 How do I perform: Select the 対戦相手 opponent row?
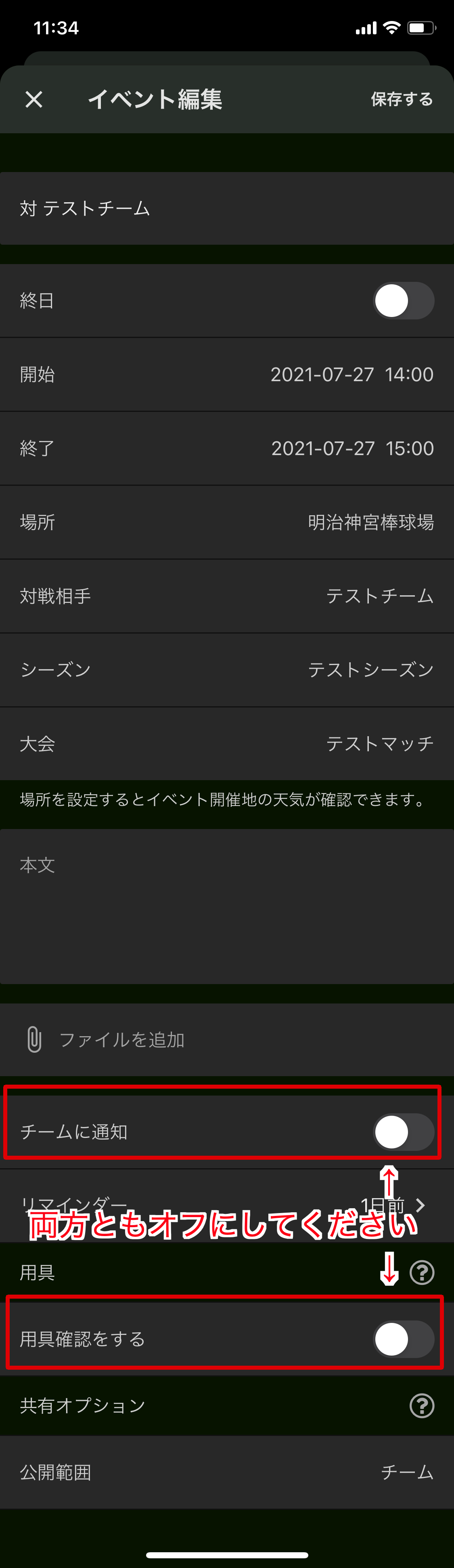pos(226,596)
